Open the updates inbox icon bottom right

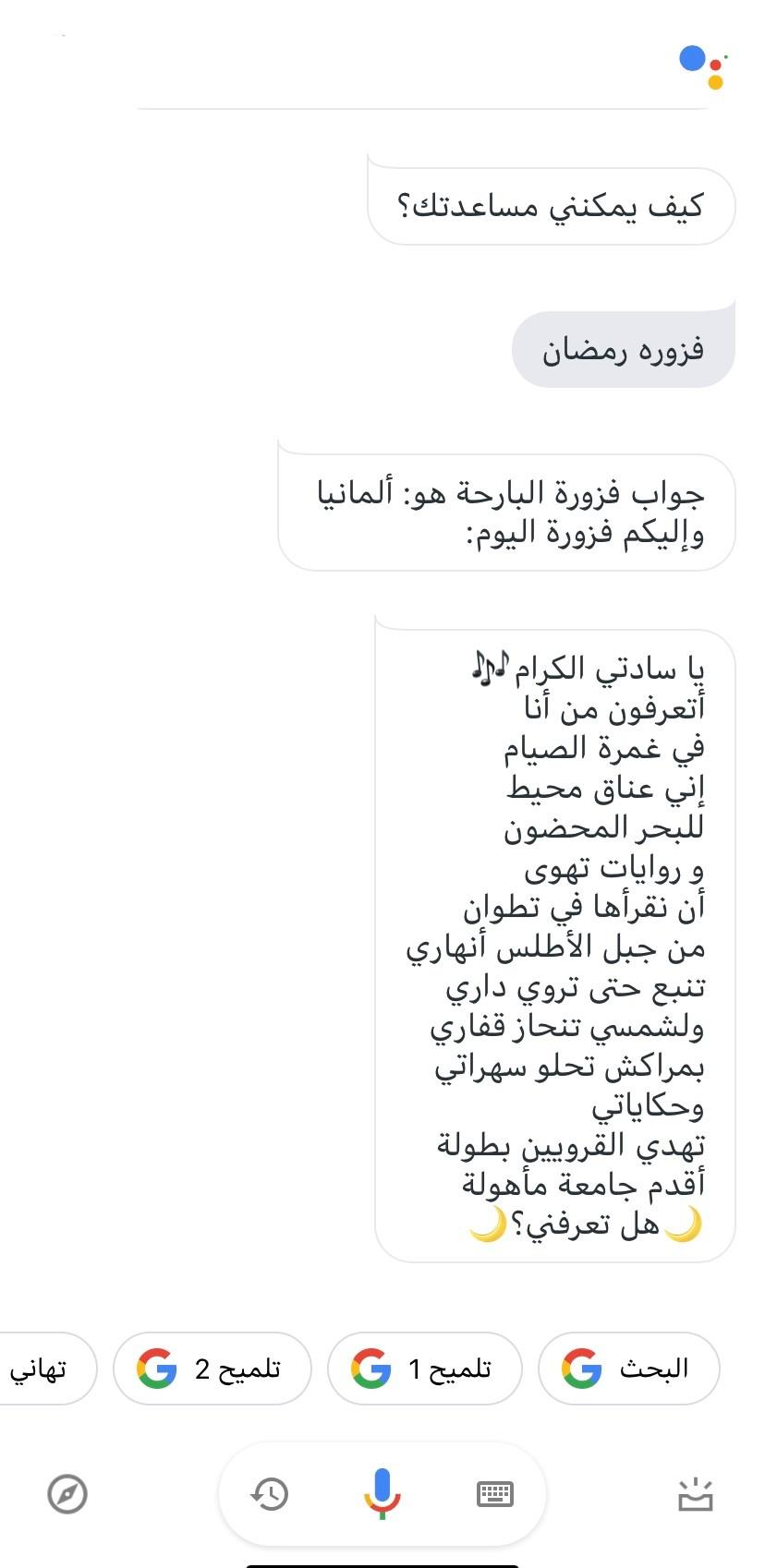tap(697, 1494)
